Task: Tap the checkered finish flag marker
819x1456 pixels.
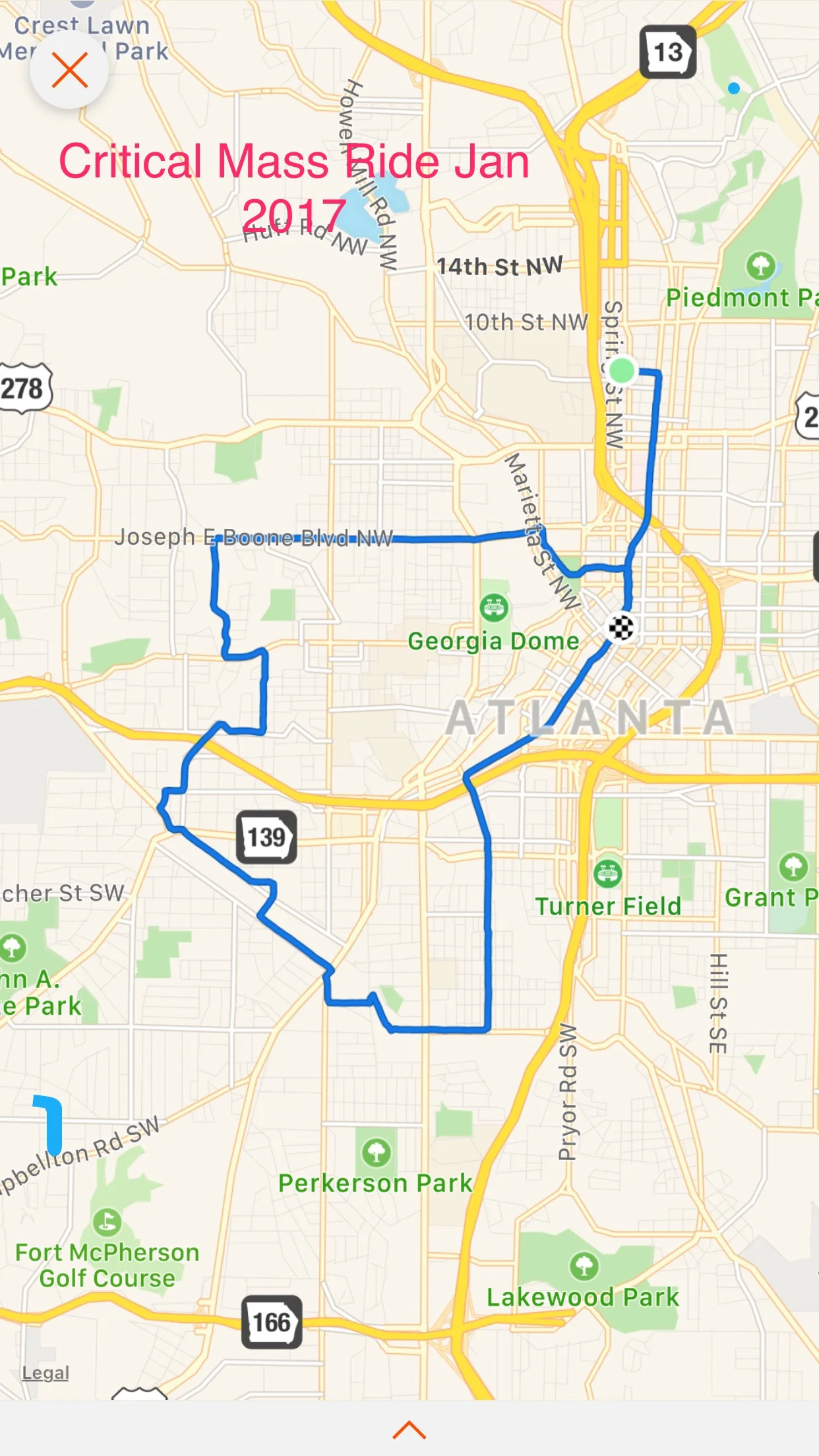Action: coord(621,627)
